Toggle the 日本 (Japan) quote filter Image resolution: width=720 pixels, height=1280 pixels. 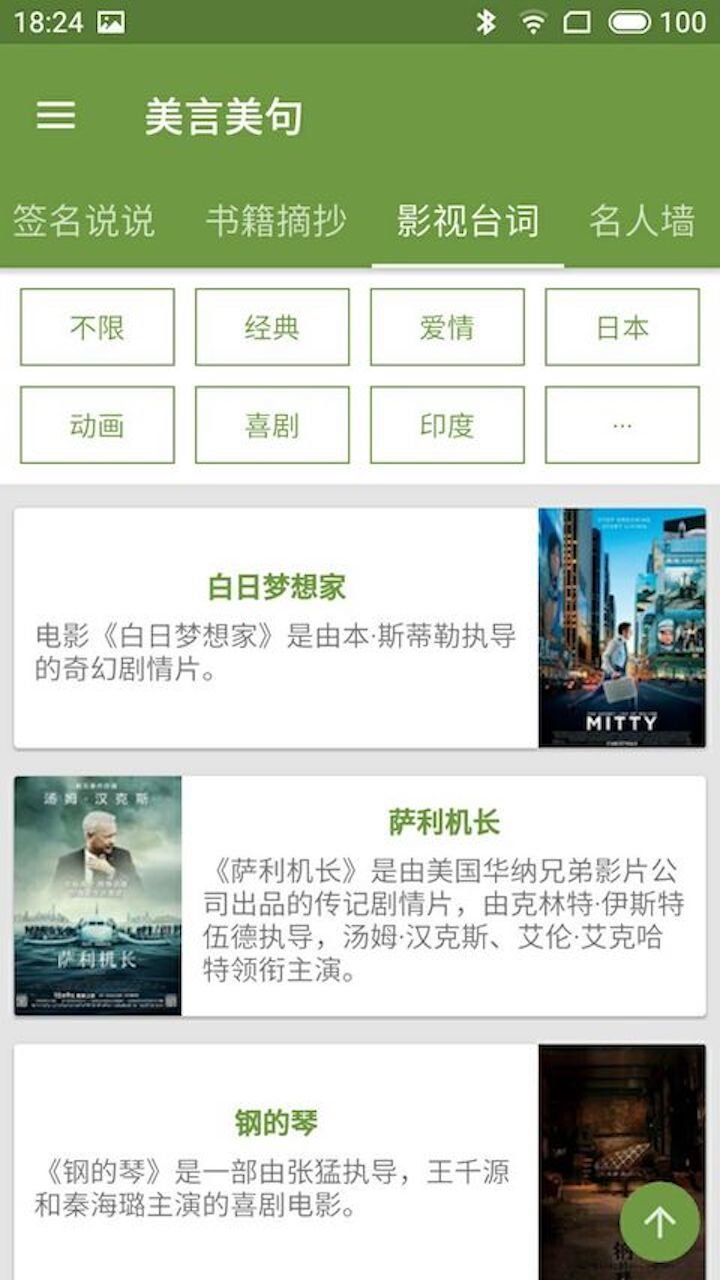[x=622, y=326]
